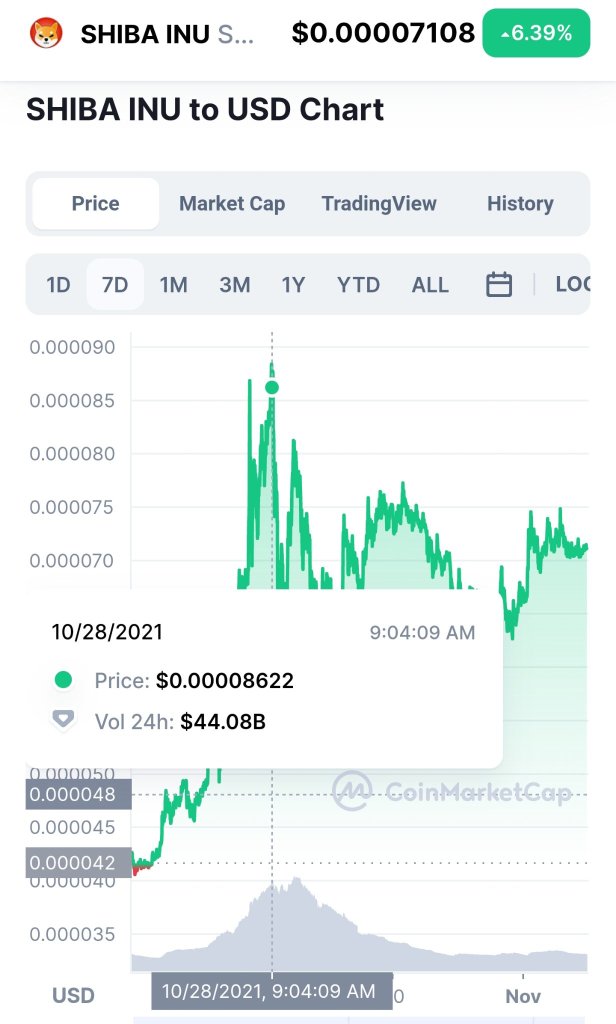Image resolution: width=616 pixels, height=1024 pixels.
Task: Open the History tab
Action: point(520,204)
